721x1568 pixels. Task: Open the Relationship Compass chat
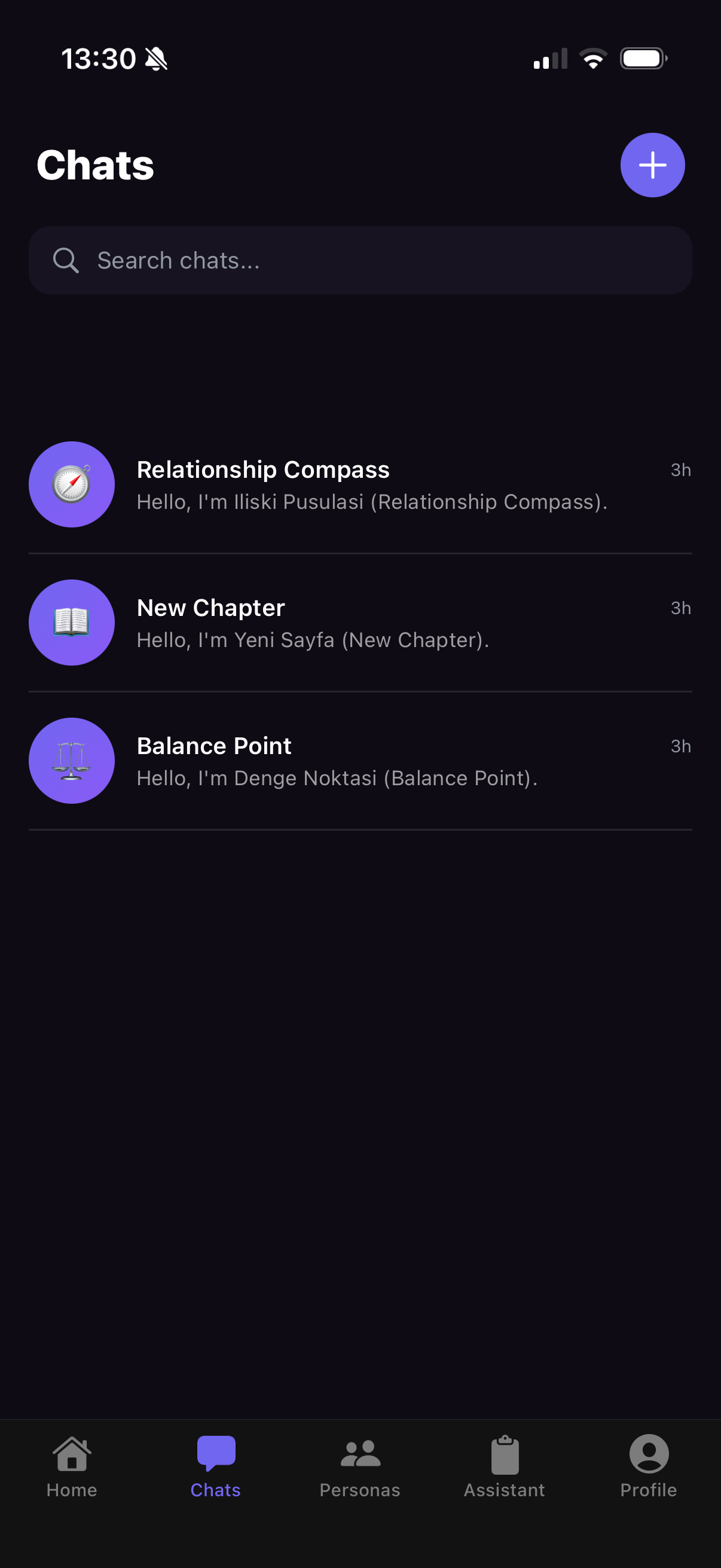click(360, 485)
